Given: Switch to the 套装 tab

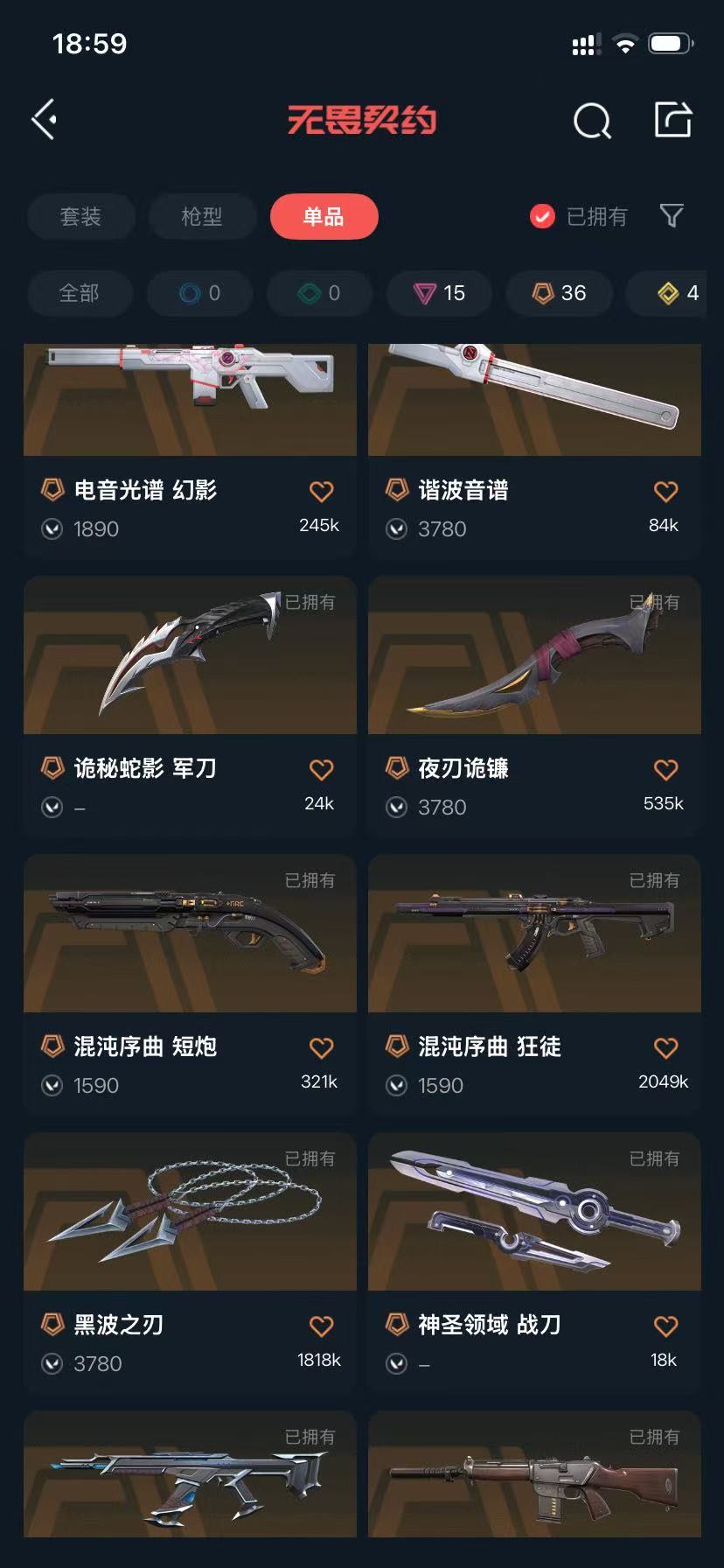Looking at the screenshot, I should click(80, 216).
